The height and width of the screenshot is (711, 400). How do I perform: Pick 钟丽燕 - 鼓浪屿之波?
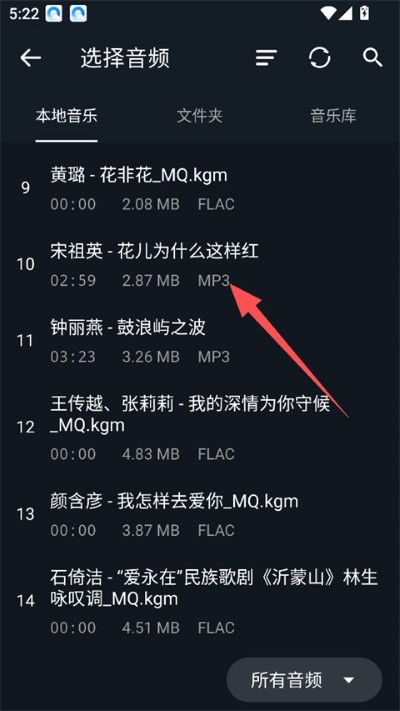[x=200, y=341]
